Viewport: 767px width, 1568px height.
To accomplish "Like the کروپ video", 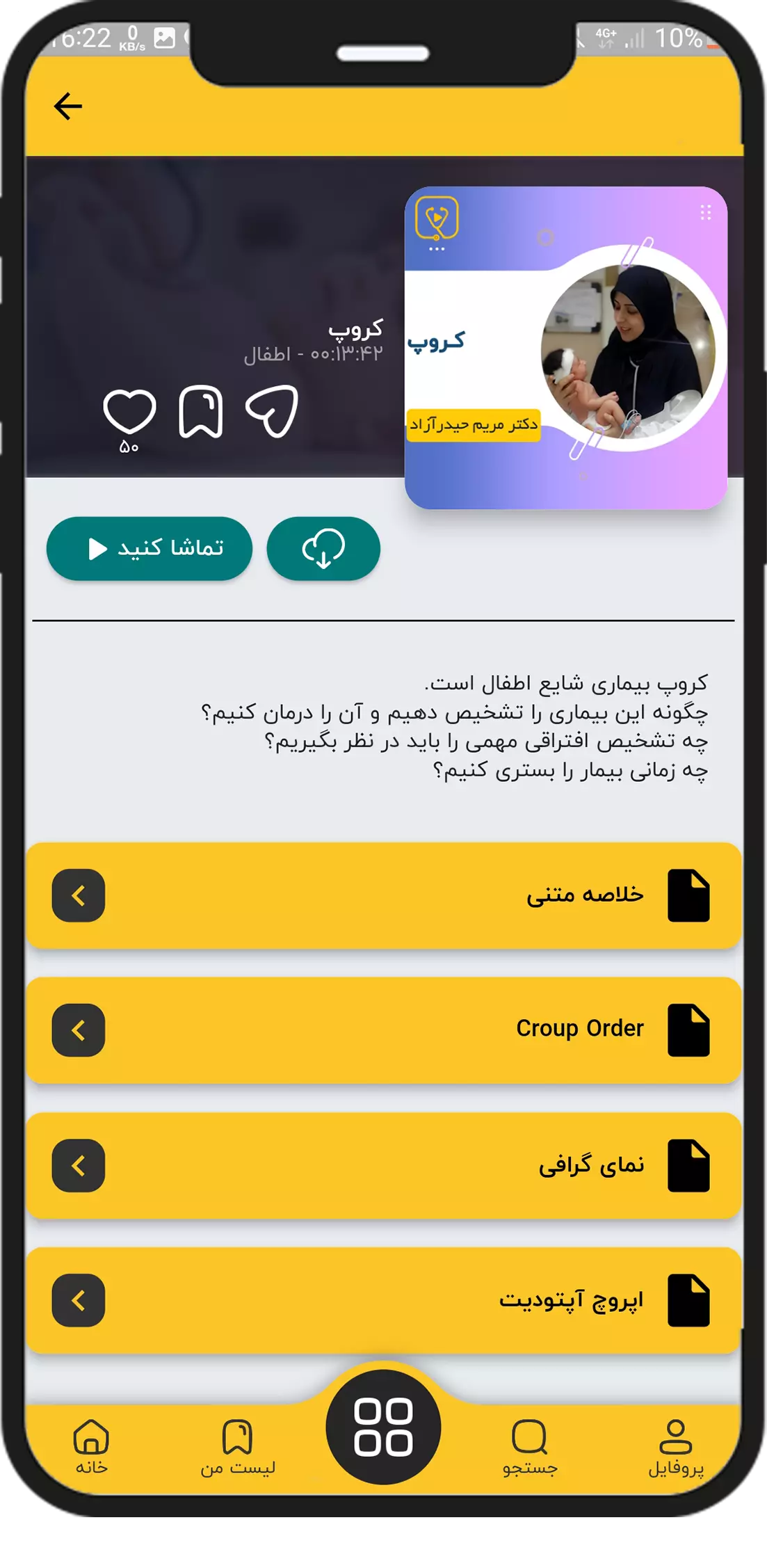I will pos(129,411).
